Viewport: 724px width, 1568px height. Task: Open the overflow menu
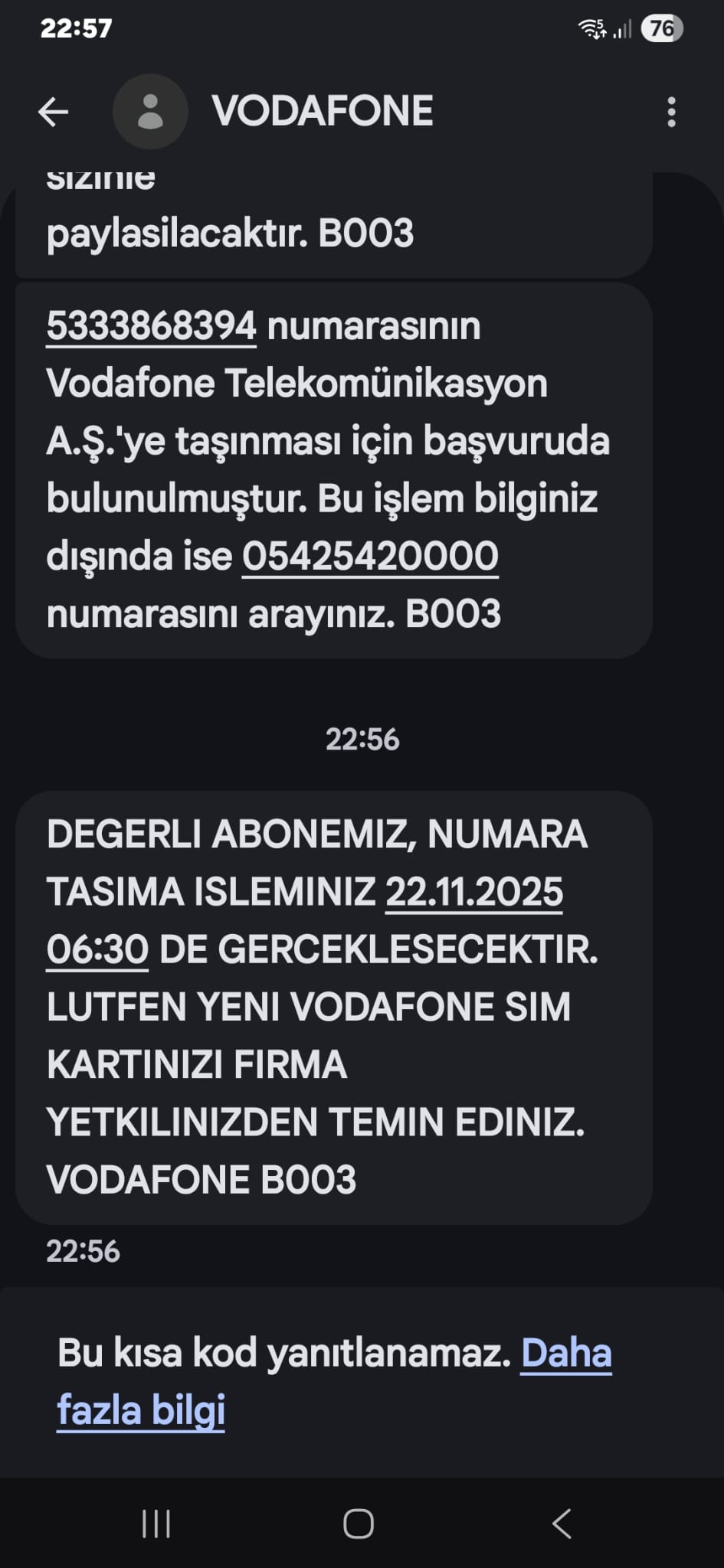coord(671,112)
